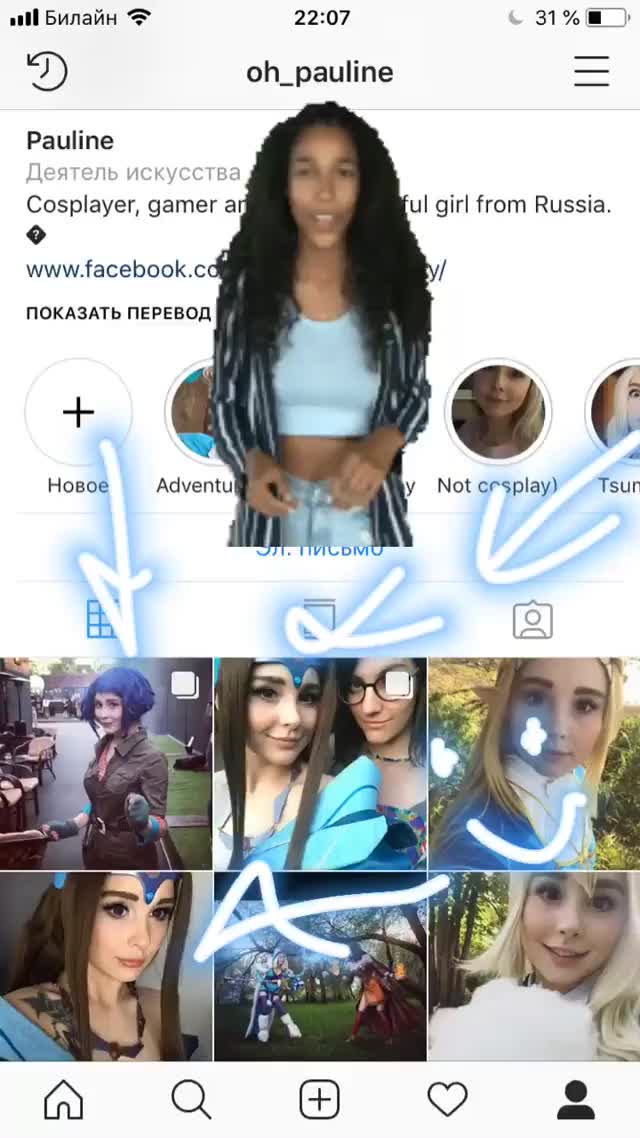Switch to the tagged photos tab
This screenshot has width=640, height=1138.
[x=532, y=620]
